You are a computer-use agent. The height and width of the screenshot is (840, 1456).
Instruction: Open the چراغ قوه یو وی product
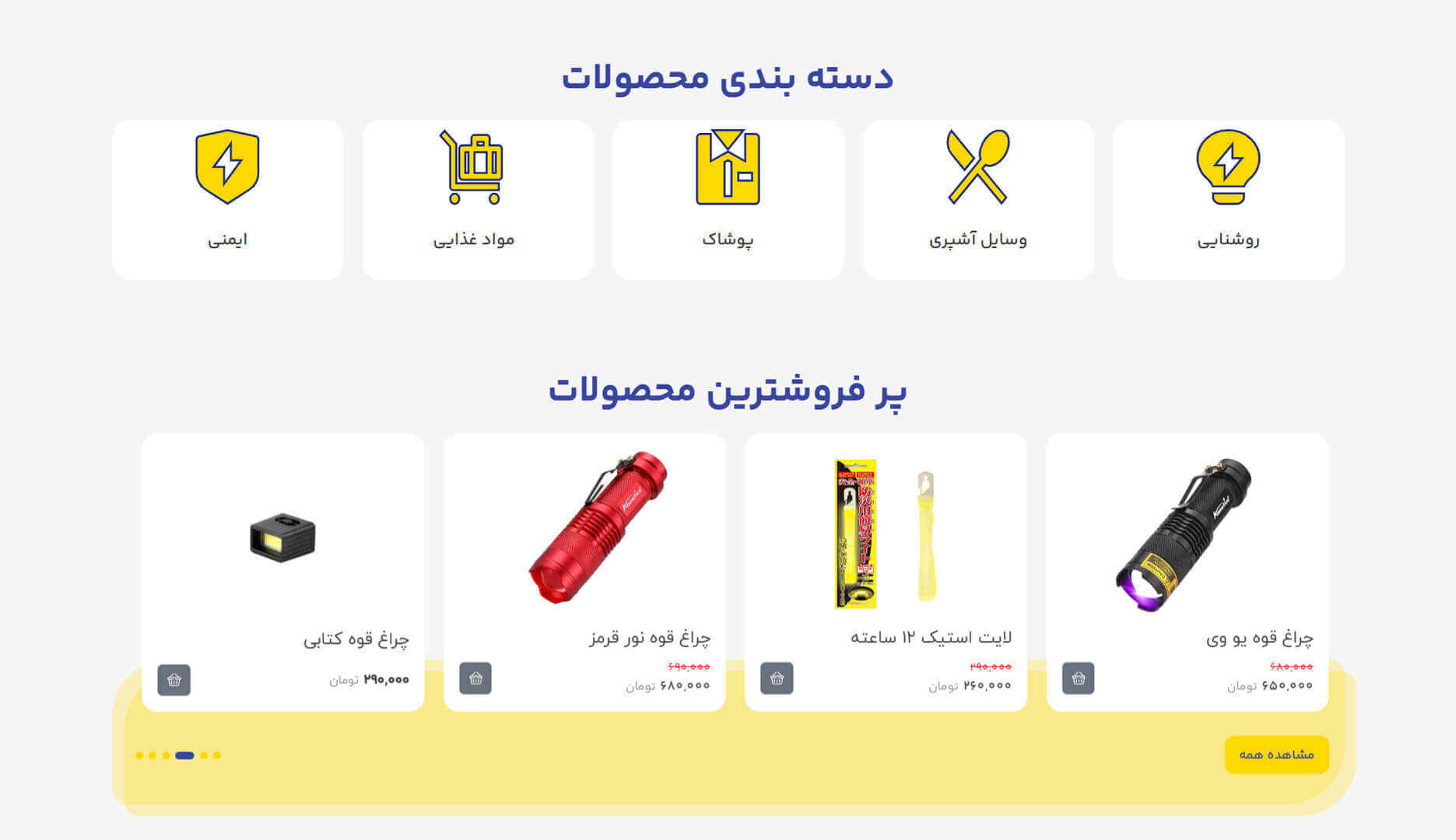(x=1259, y=639)
